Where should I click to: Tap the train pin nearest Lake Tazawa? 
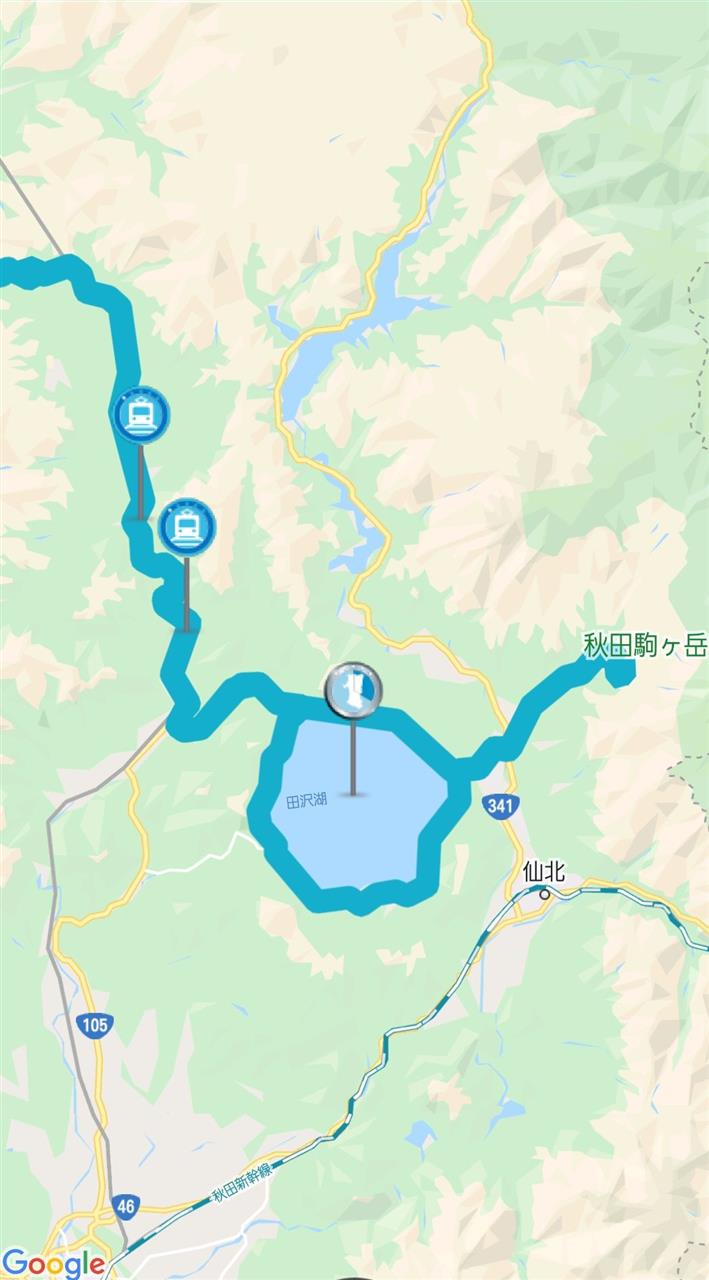[187, 526]
